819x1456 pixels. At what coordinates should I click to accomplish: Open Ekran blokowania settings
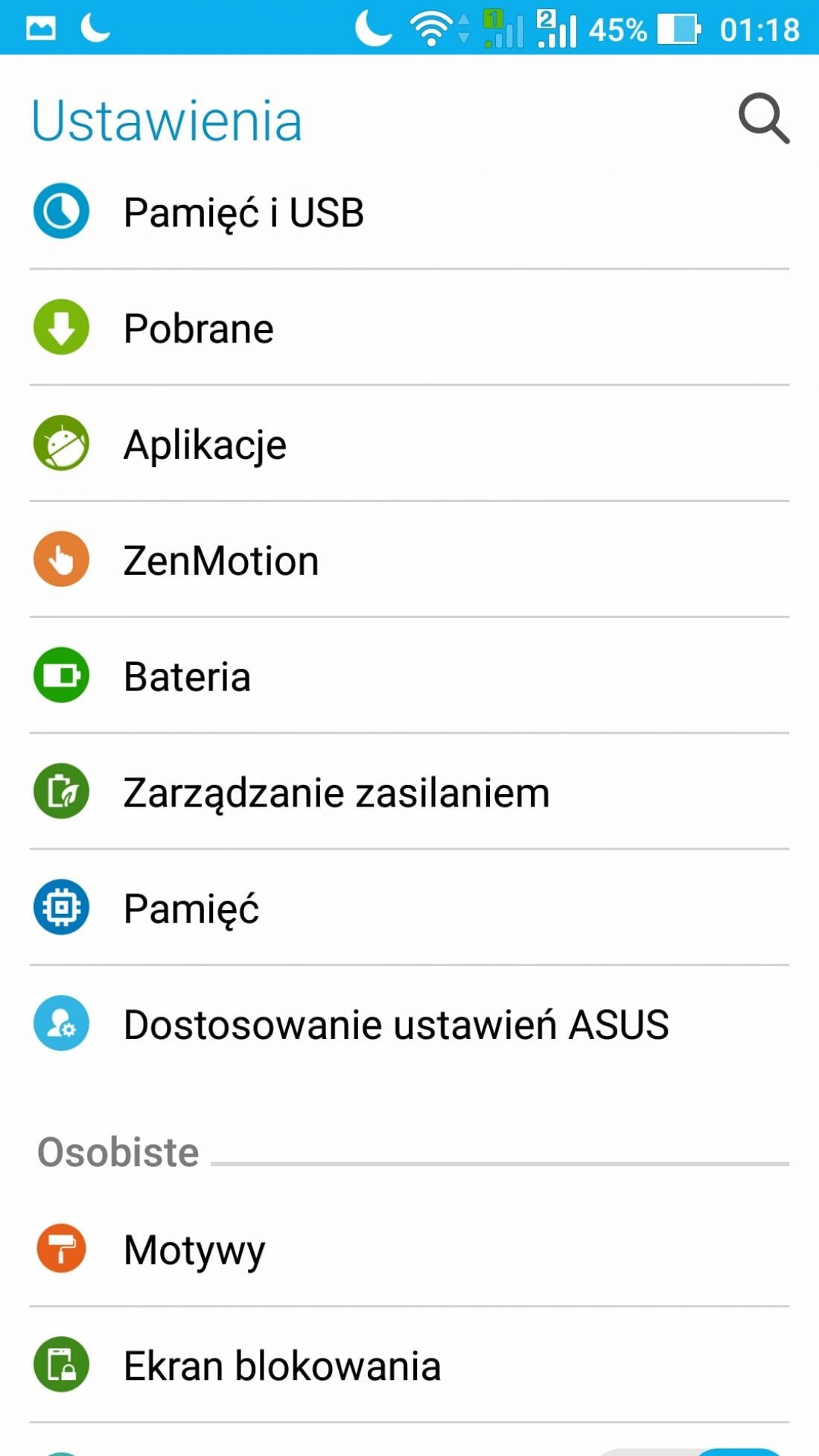click(x=409, y=1365)
